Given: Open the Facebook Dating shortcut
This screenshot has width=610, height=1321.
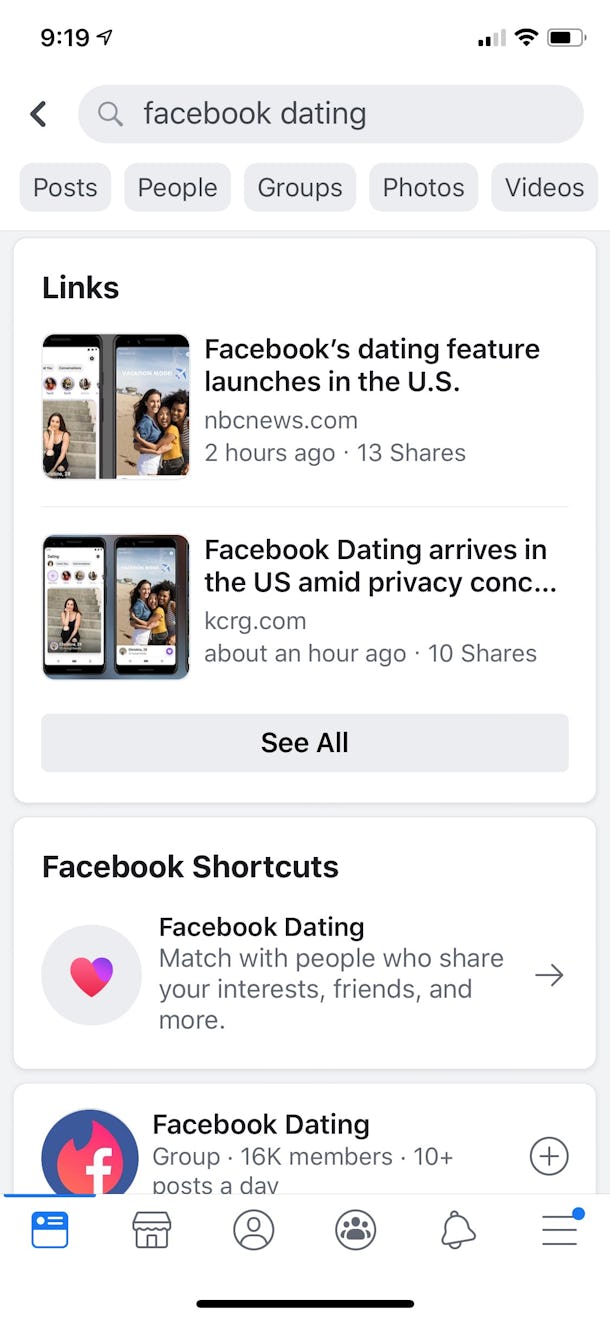Looking at the screenshot, I should [304, 974].
